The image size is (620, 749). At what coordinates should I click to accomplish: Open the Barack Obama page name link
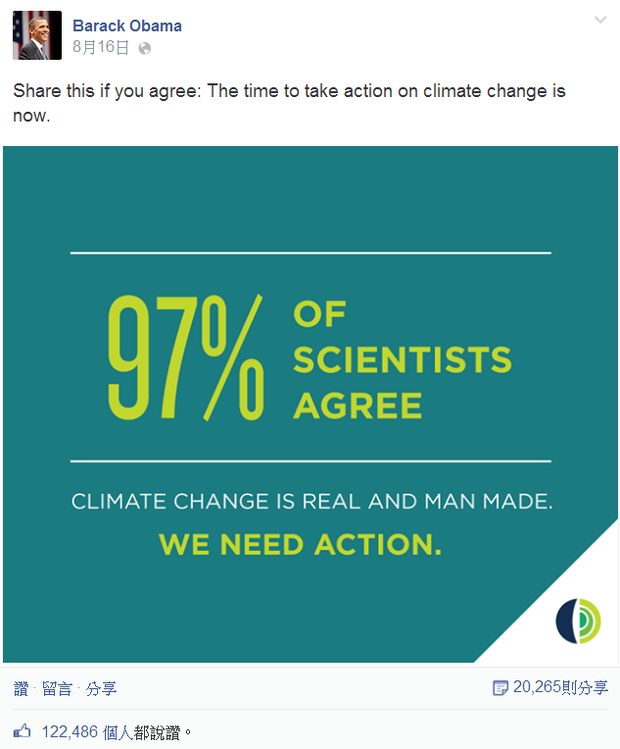tap(127, 26)
